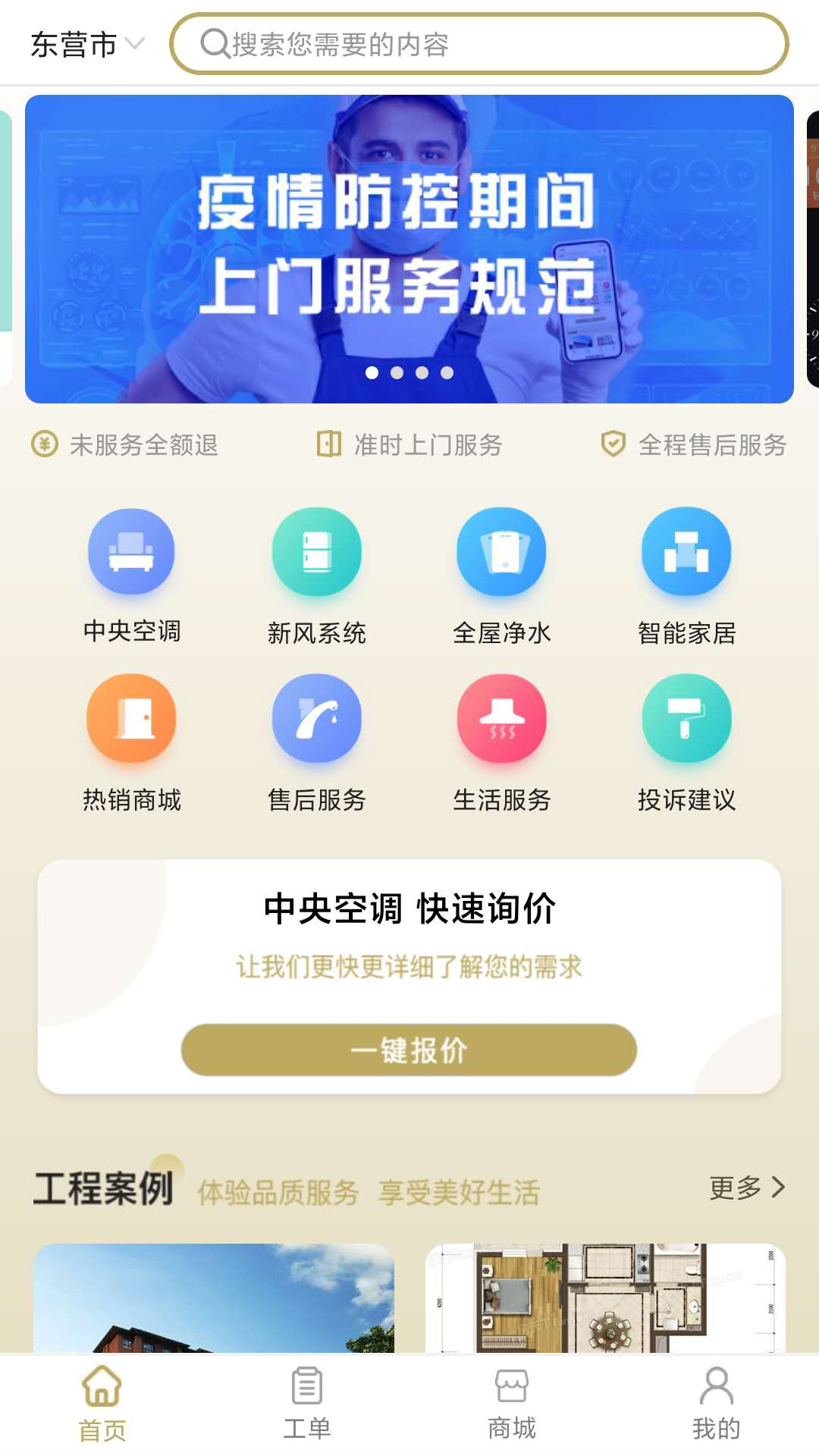
Task: Switch to the 工单 tab
Action: [x=307, y=1403]
